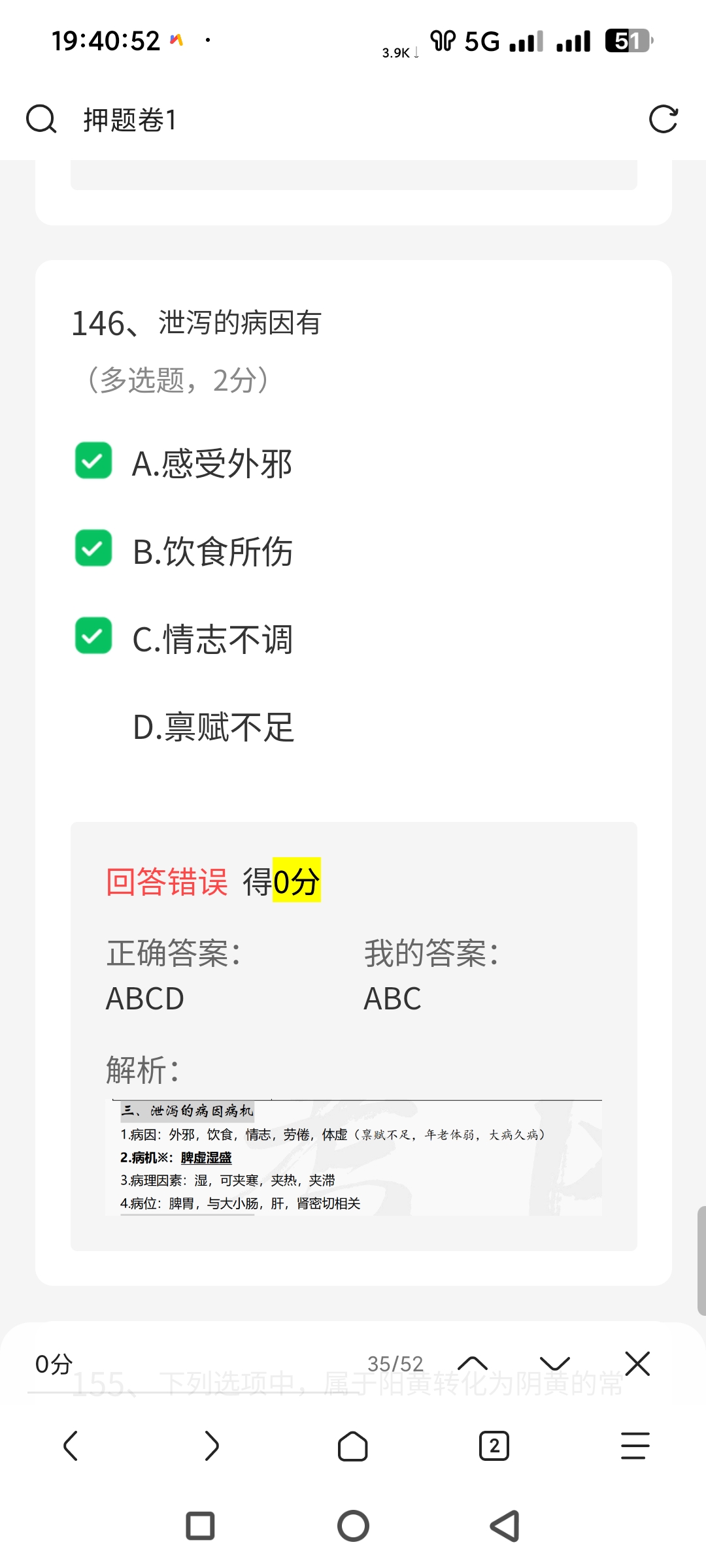Open the browser hamburger menu
Viewport: 706px width, 1568px height.
pos(635,1445)
